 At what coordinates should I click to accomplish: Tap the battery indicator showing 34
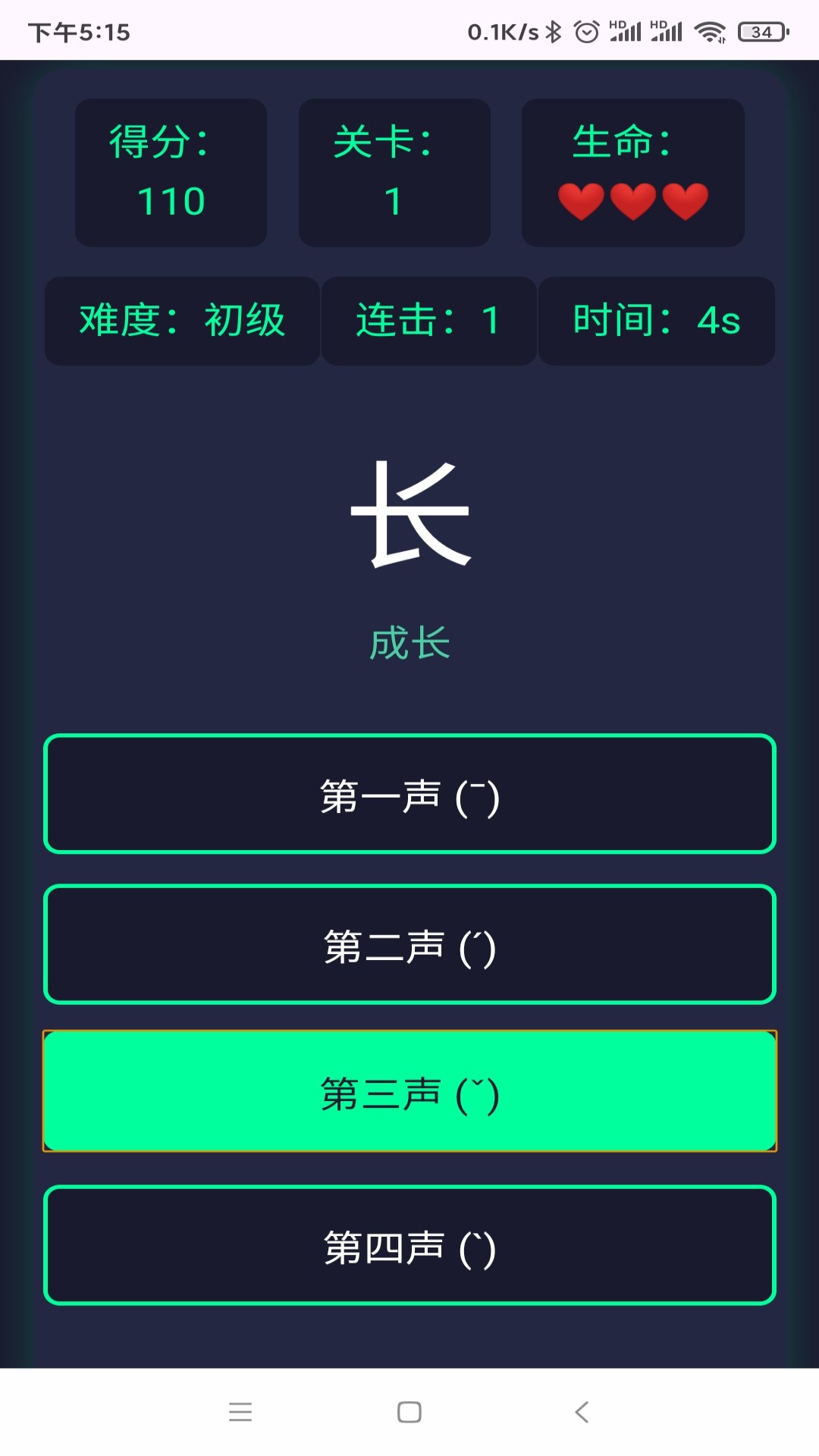pyautogui.click(x=761, y=33)
